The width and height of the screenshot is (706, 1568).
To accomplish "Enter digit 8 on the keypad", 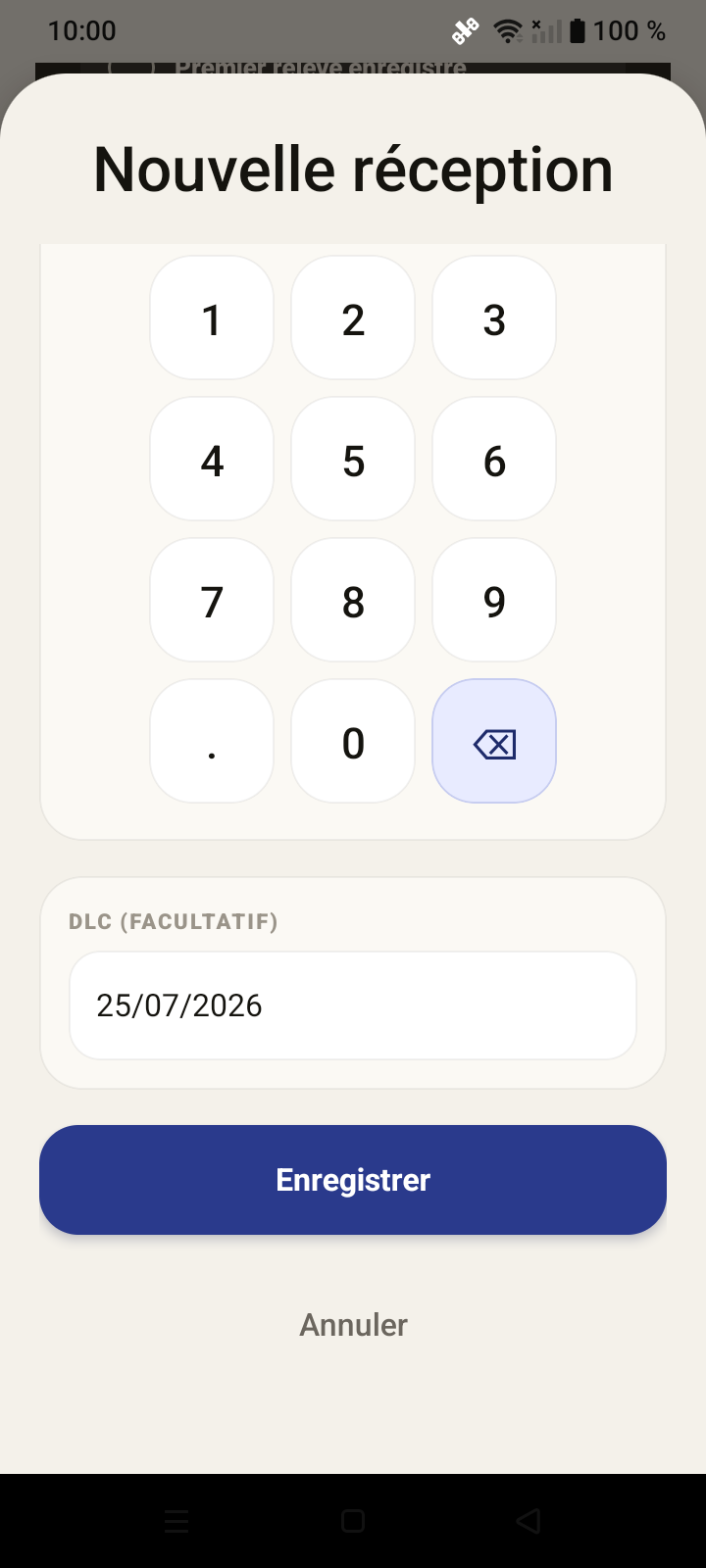I will pos(353,600).
